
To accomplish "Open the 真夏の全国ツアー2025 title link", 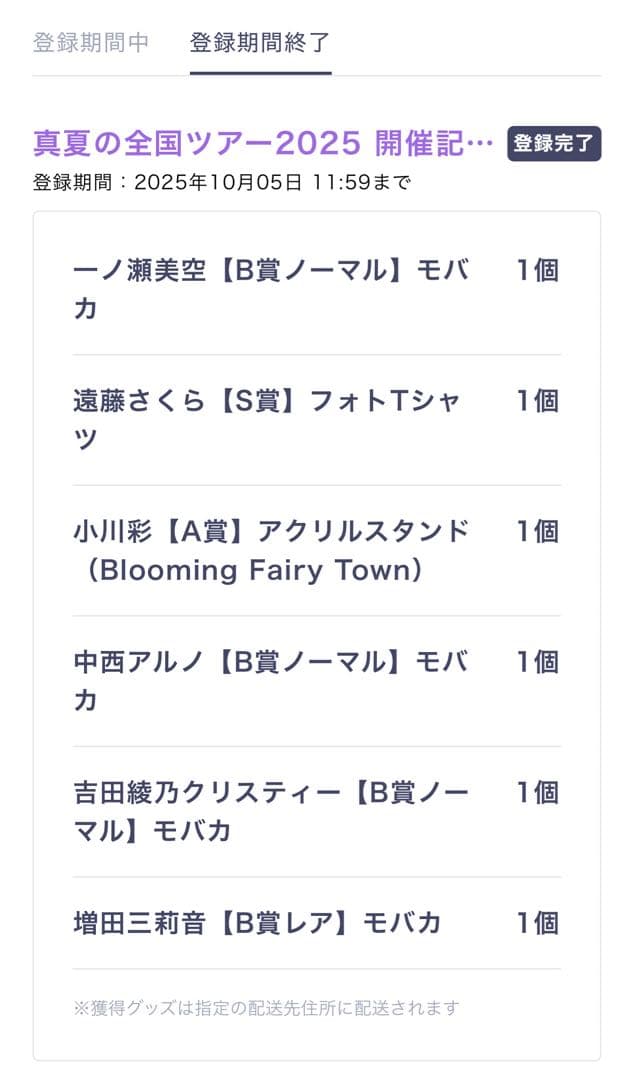I will point(264,144).
